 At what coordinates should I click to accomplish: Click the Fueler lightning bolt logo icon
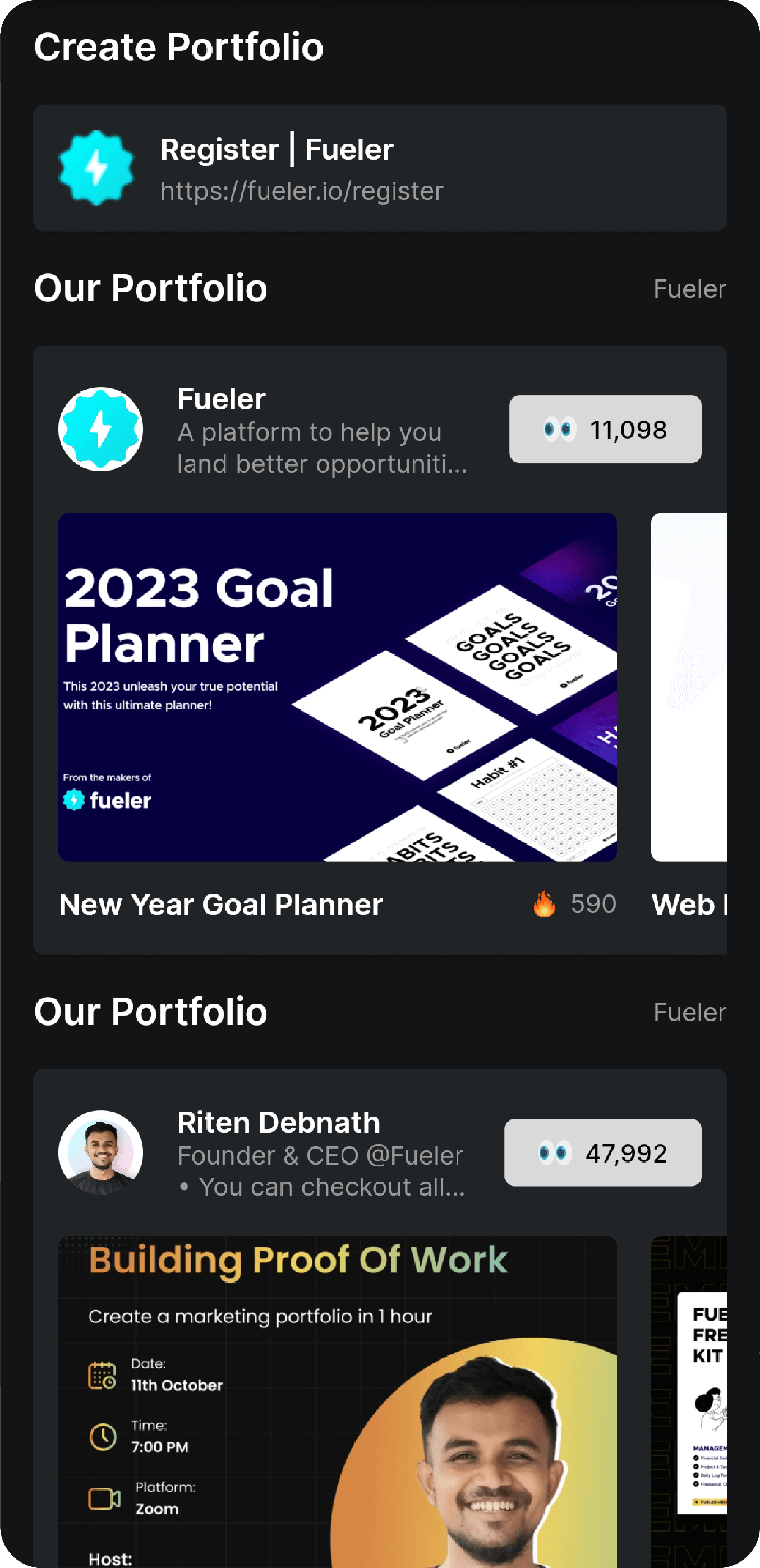pyautogui.click(x=100, y=428)
